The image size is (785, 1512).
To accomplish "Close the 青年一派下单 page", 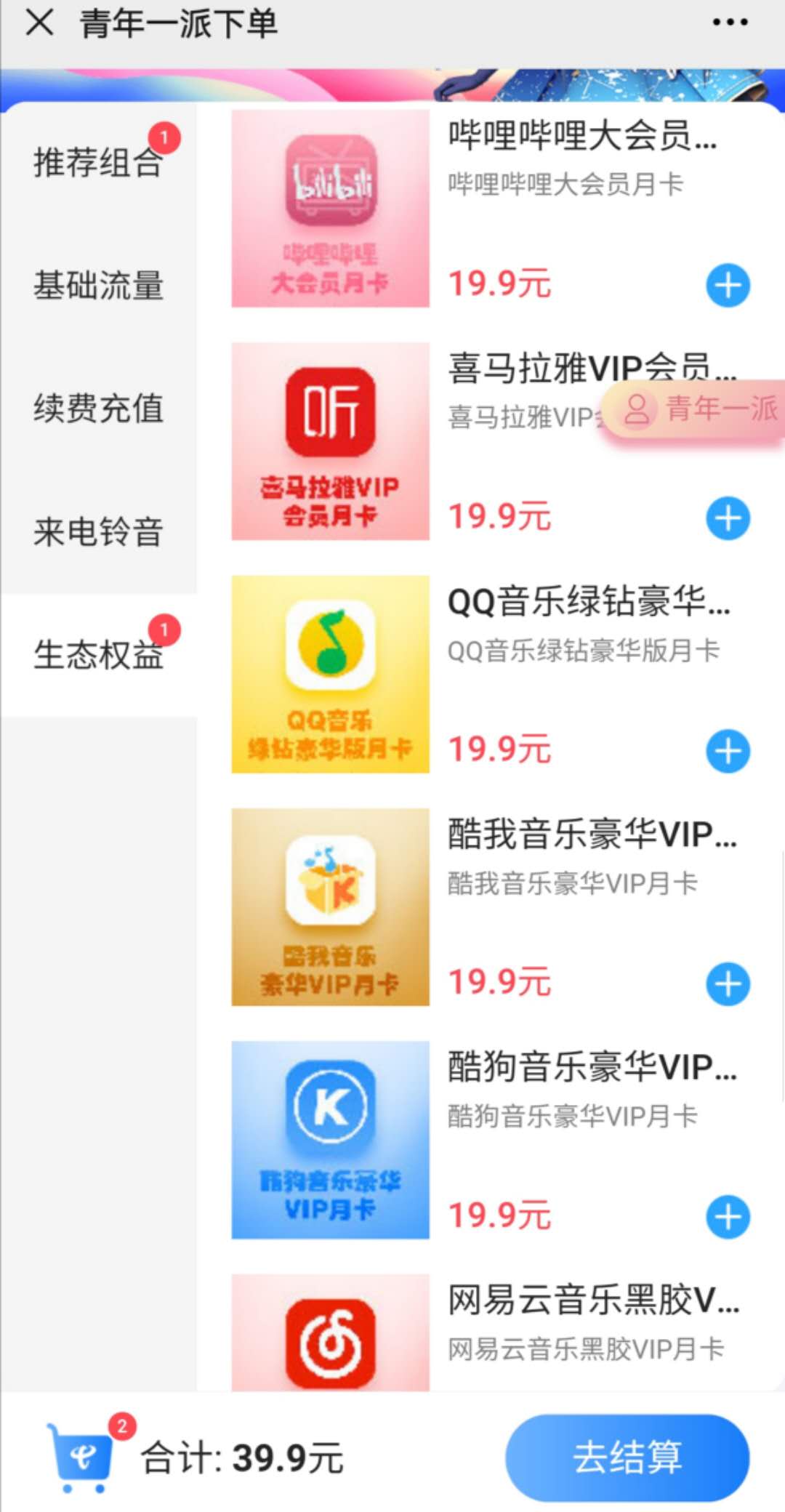I will [39, 23].
